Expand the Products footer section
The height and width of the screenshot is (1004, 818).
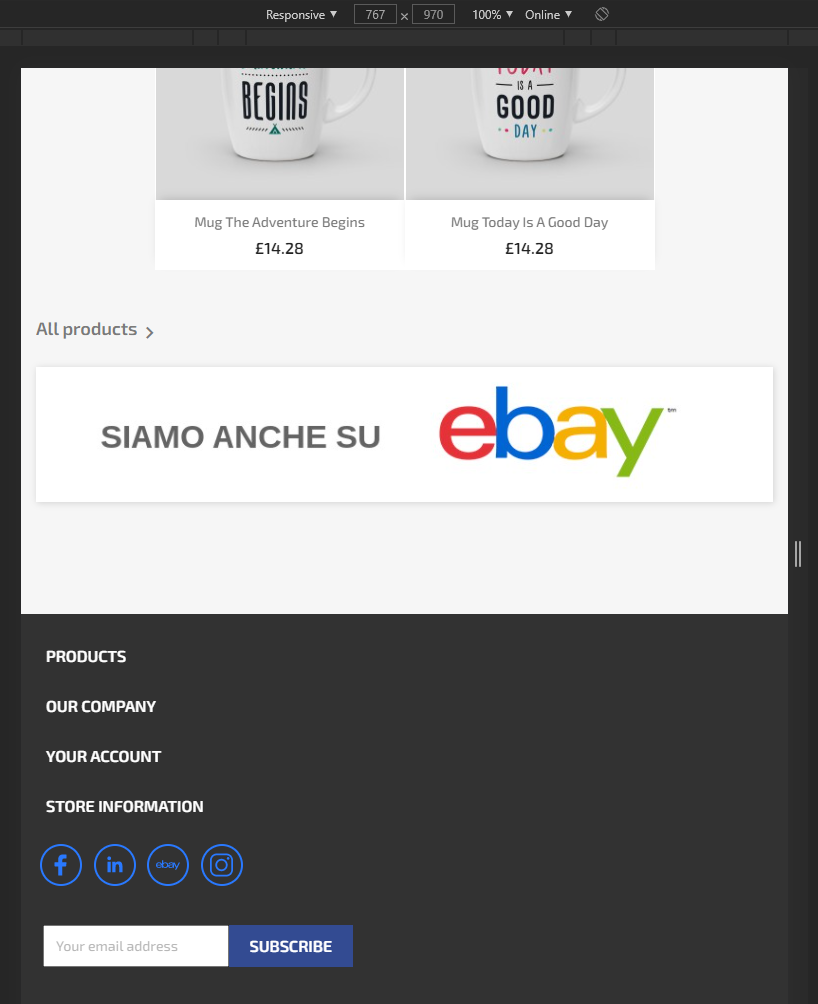click(86, 657)
